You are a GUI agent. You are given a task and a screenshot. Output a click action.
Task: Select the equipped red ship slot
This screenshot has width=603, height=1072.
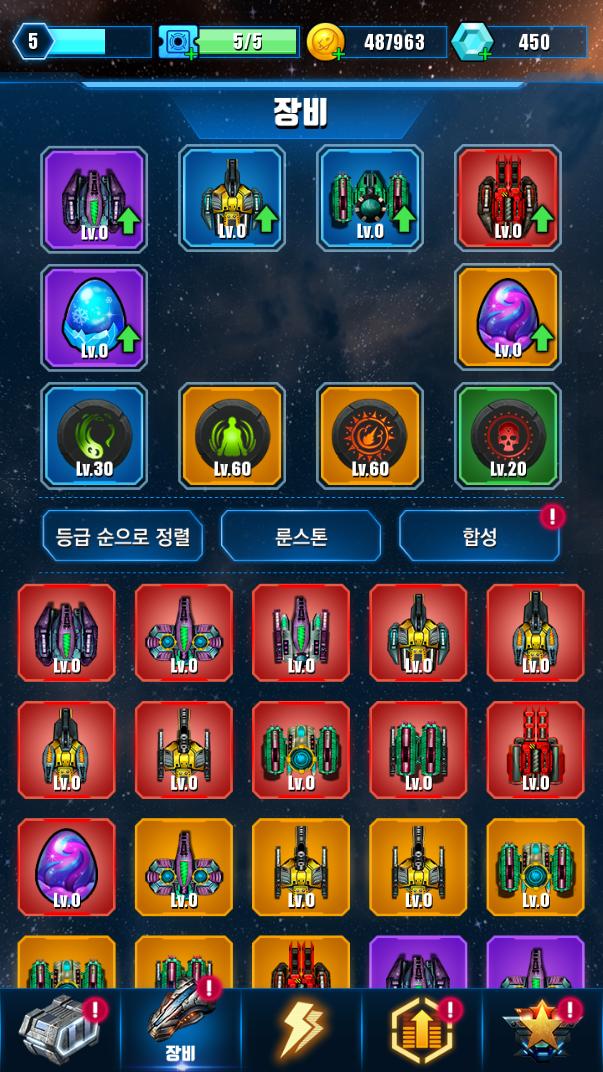[508, 199]
